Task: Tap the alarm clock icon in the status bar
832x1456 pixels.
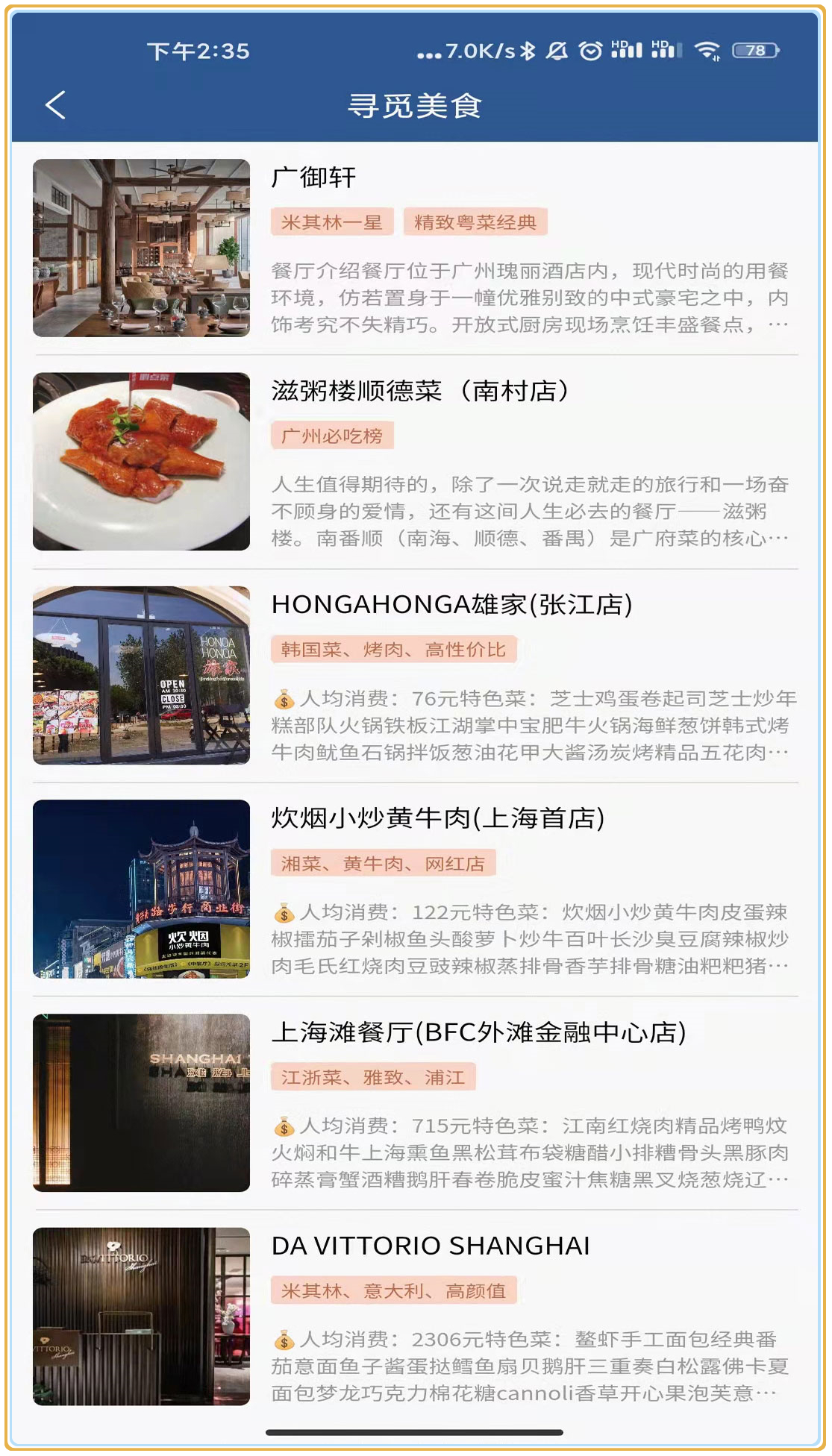Action: pos(589,51)
